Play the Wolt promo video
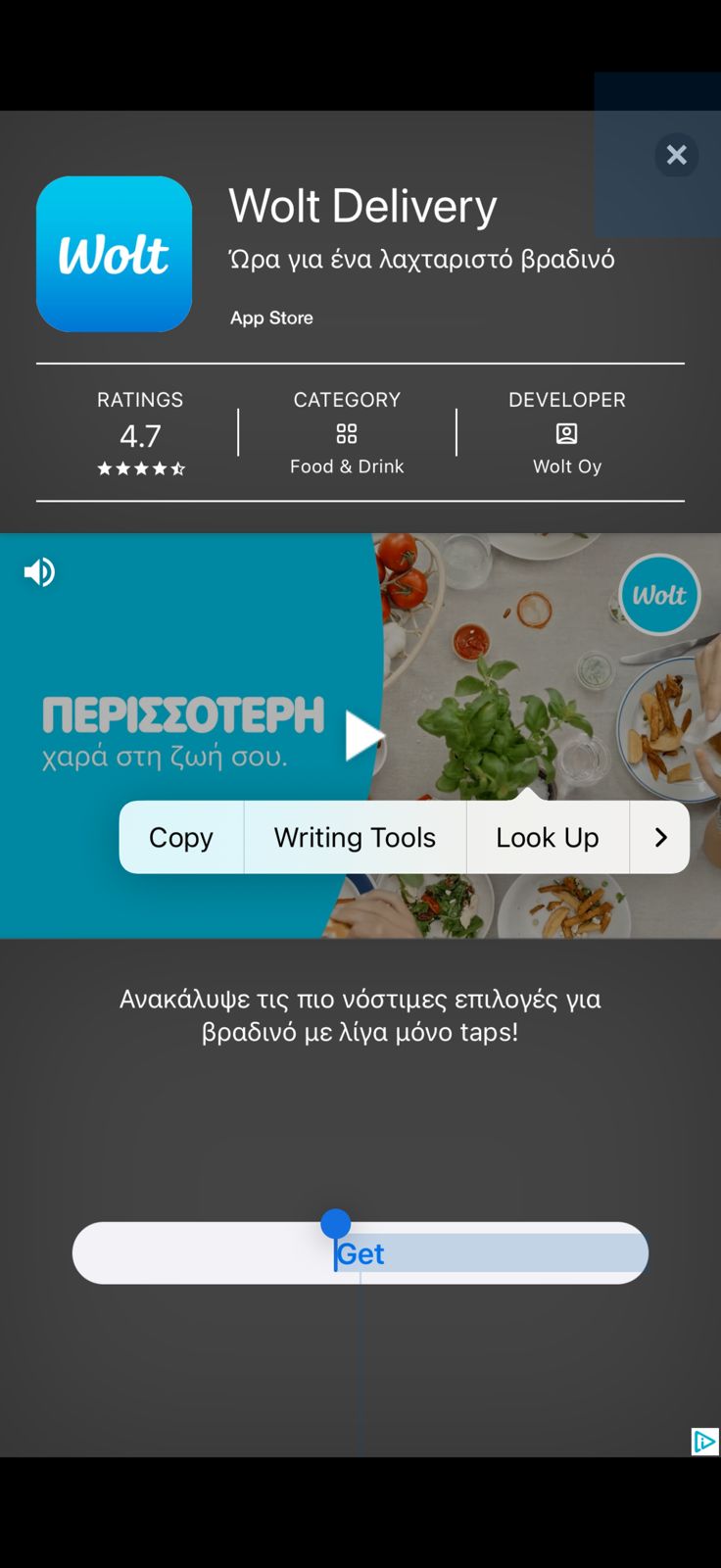Image resolution: width=721 pixels, height=1568 pixels. 363,736
